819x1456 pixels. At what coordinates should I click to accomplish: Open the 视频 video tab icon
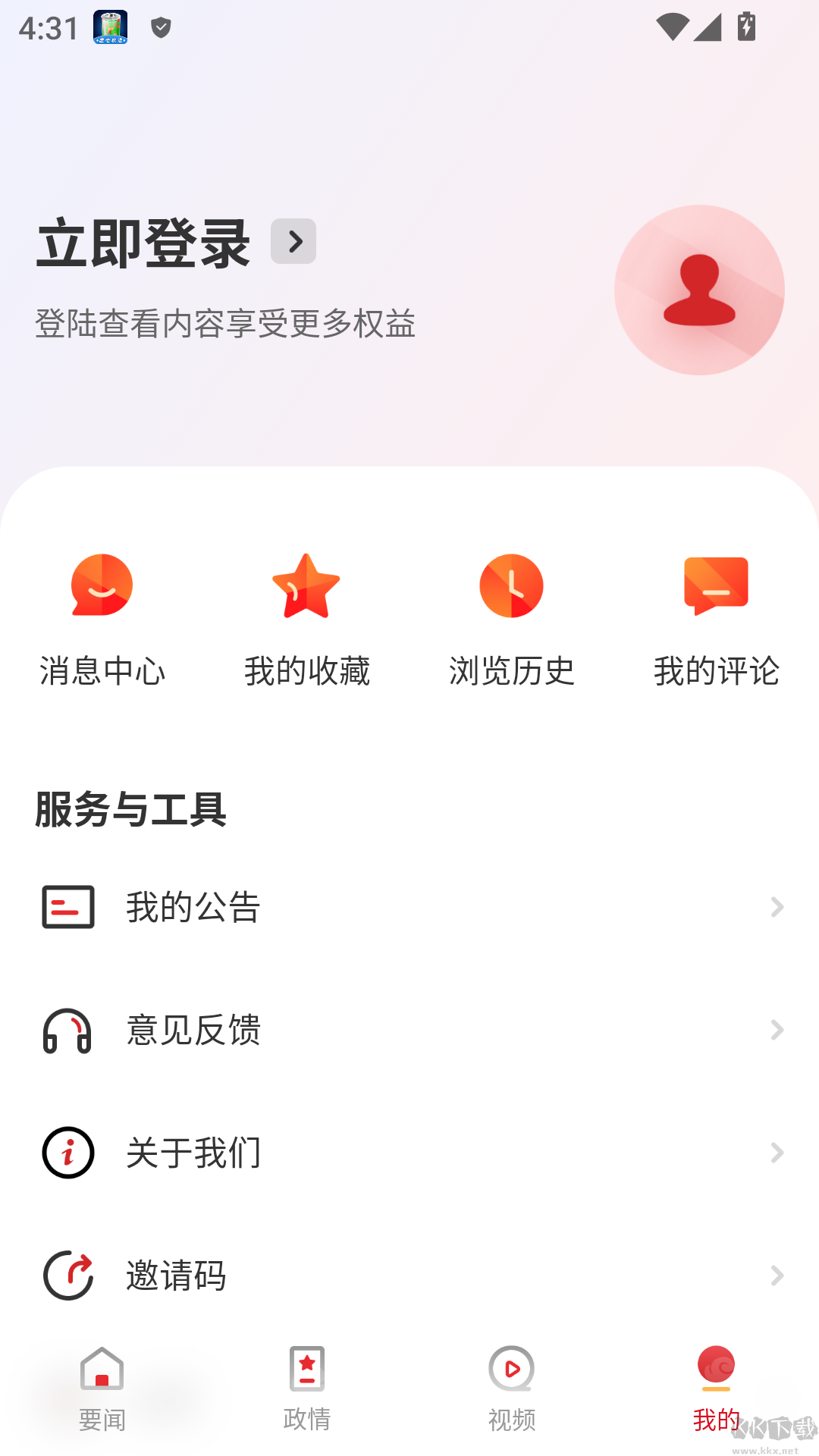click(511, 1371)
